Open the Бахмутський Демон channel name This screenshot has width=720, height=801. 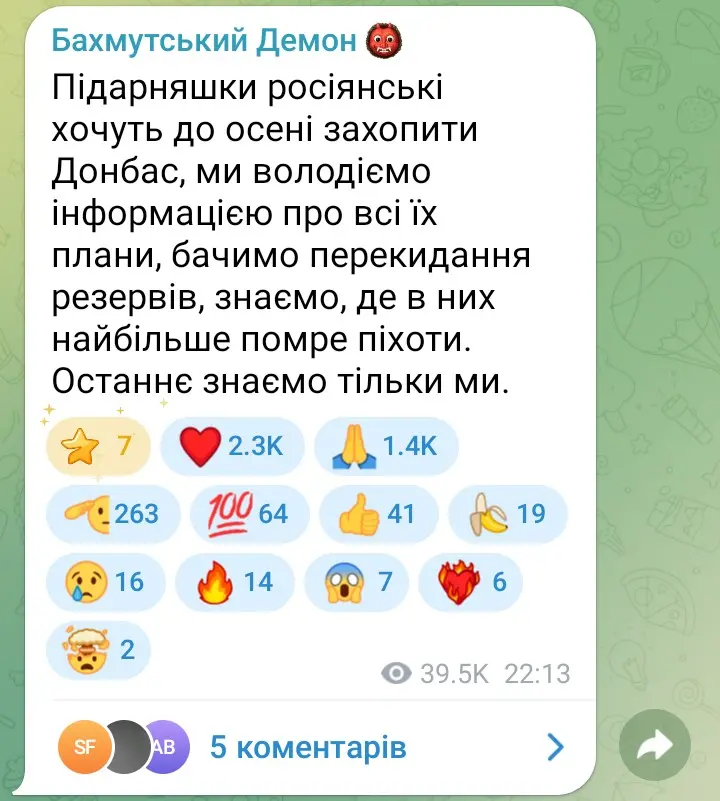204,40
